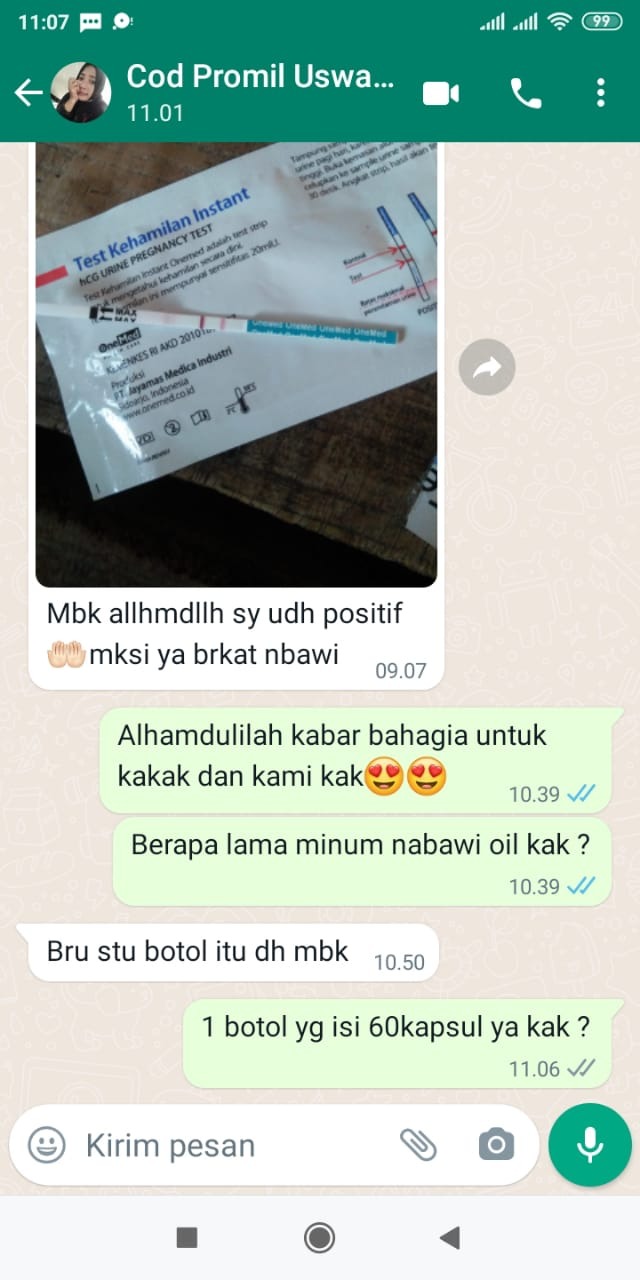Tap the system home button
The height and width of the screenshot is (1280, 640).
coord(320,1238)
